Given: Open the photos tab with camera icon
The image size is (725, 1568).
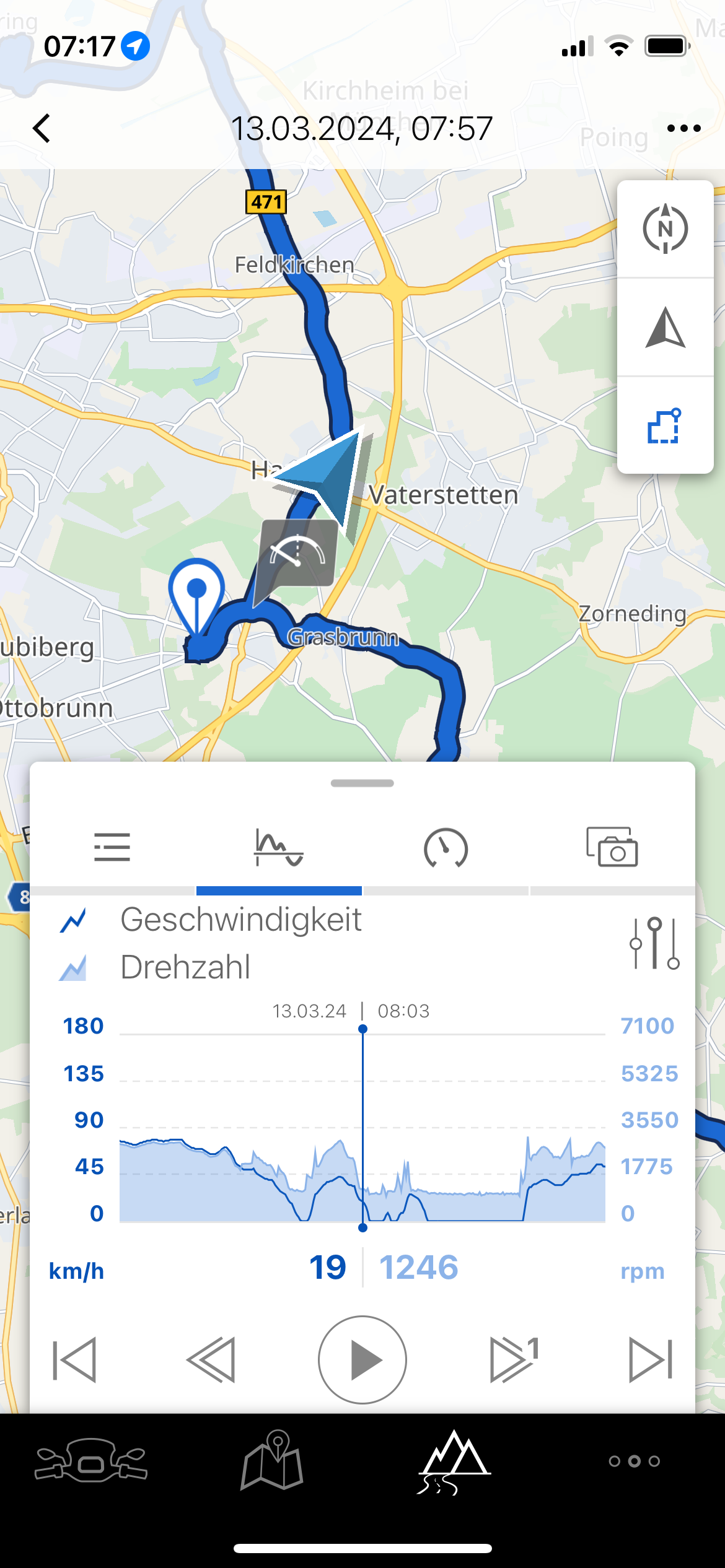Looking at the screenshot, I should click(x=612, y=847).
